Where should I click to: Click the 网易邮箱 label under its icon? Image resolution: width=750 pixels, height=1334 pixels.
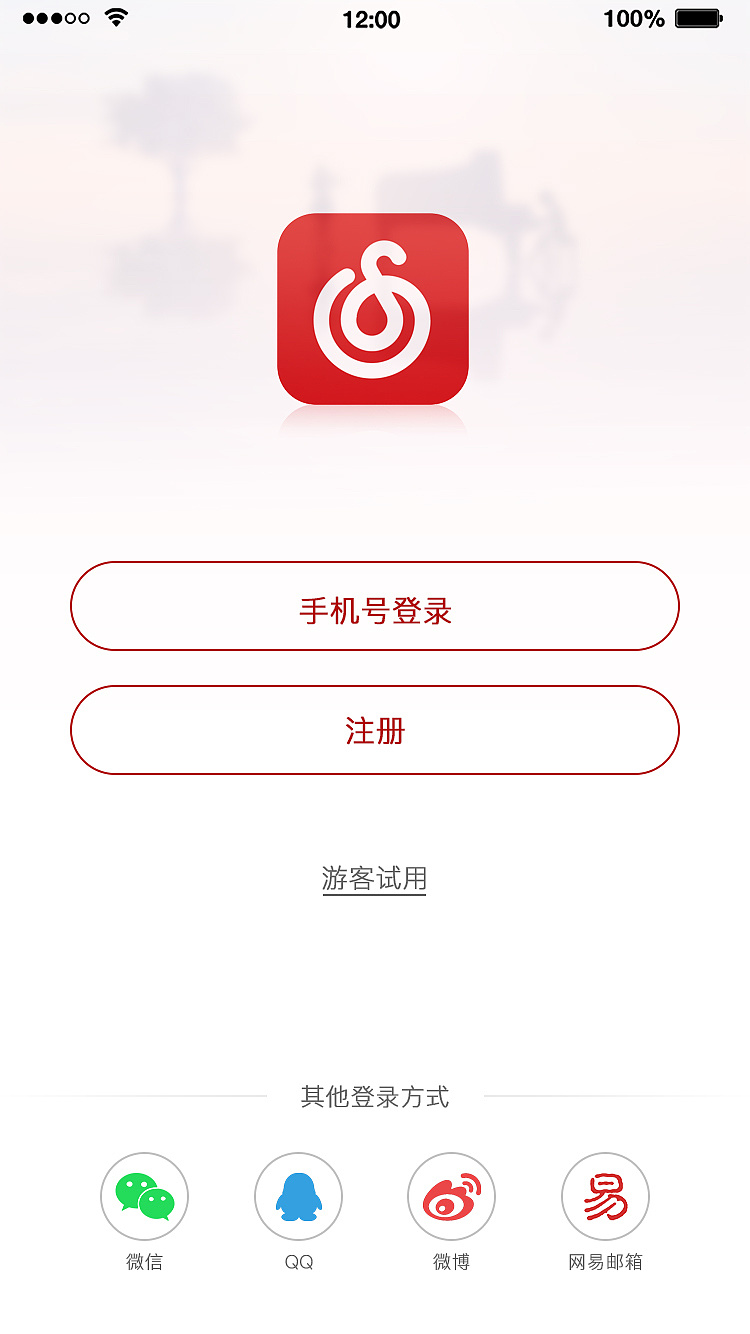click(x=604, y=1263)
